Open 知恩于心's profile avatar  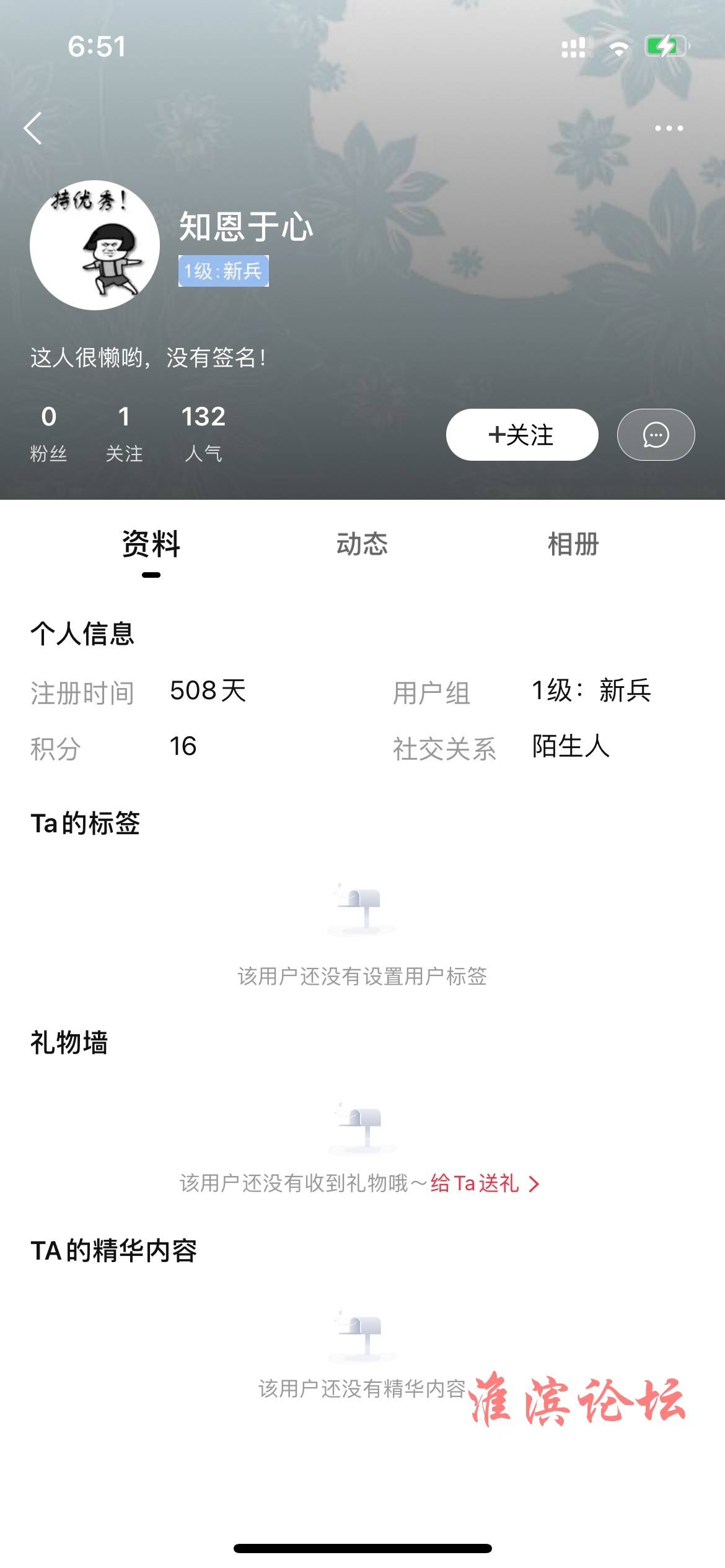[x=95, y=245]
